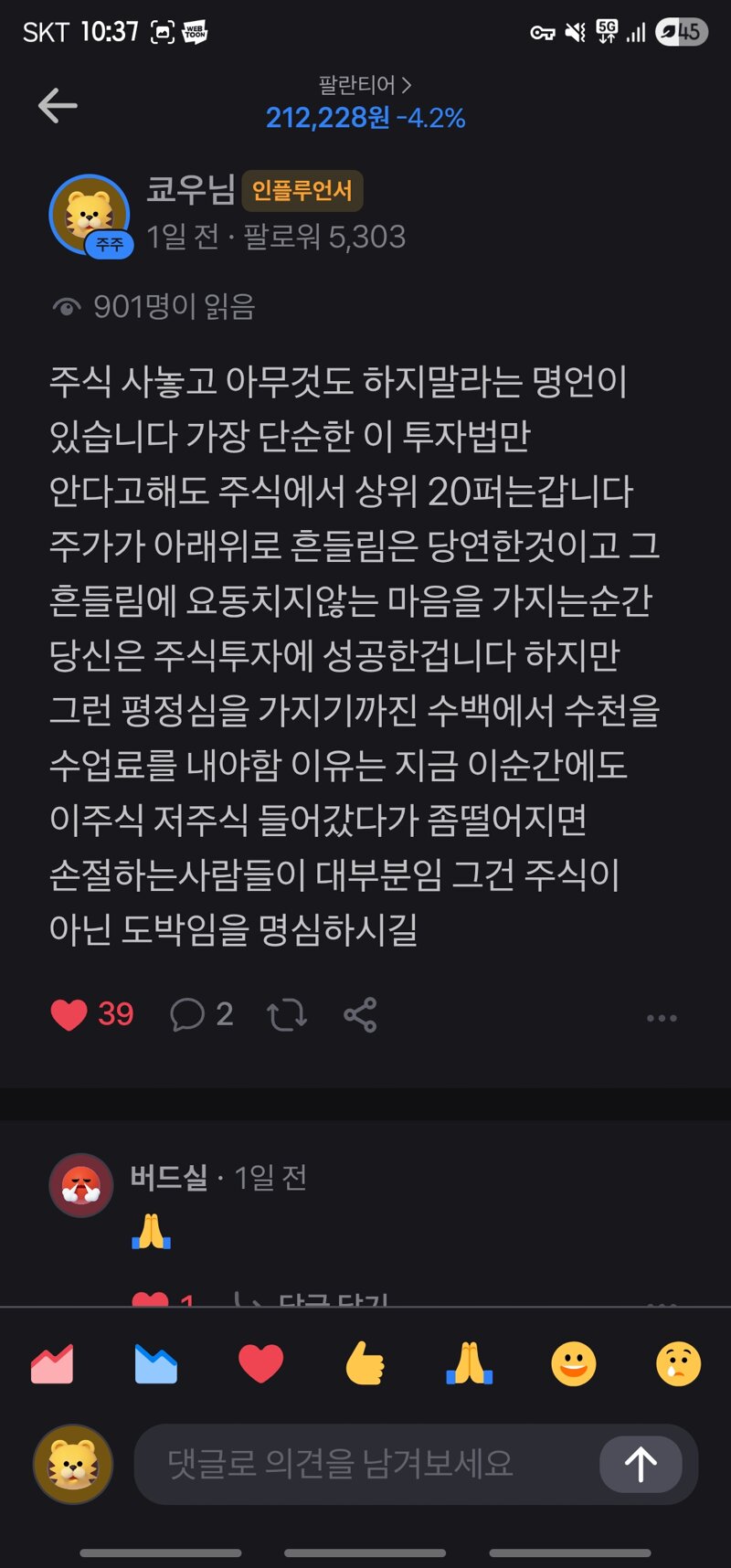
Task: Send the comment with arrow button
Action: (x=641, y=1464)
